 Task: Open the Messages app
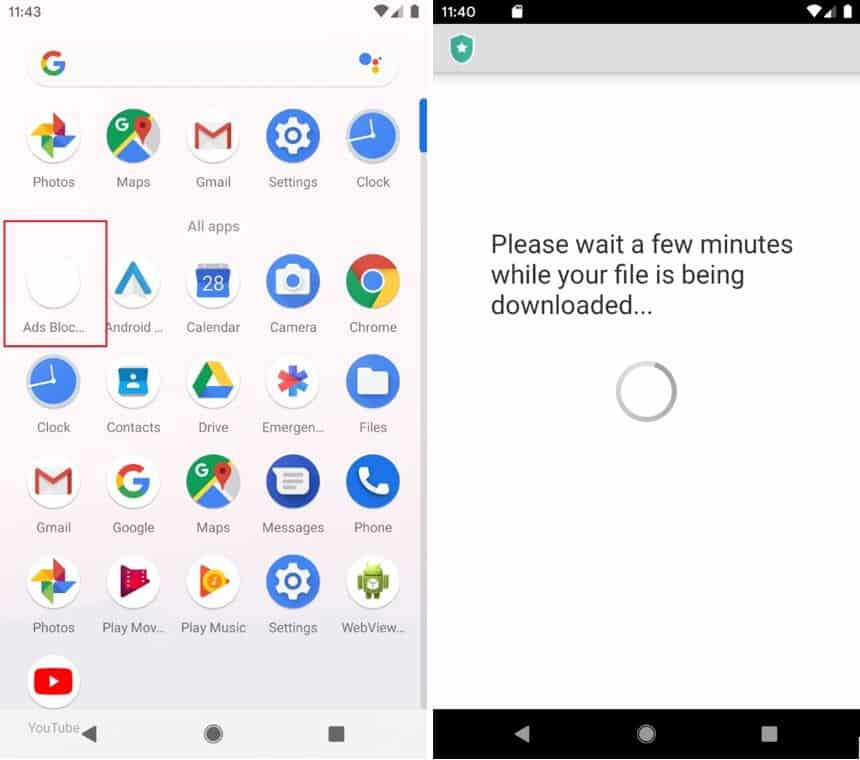[x=293, y=482]
